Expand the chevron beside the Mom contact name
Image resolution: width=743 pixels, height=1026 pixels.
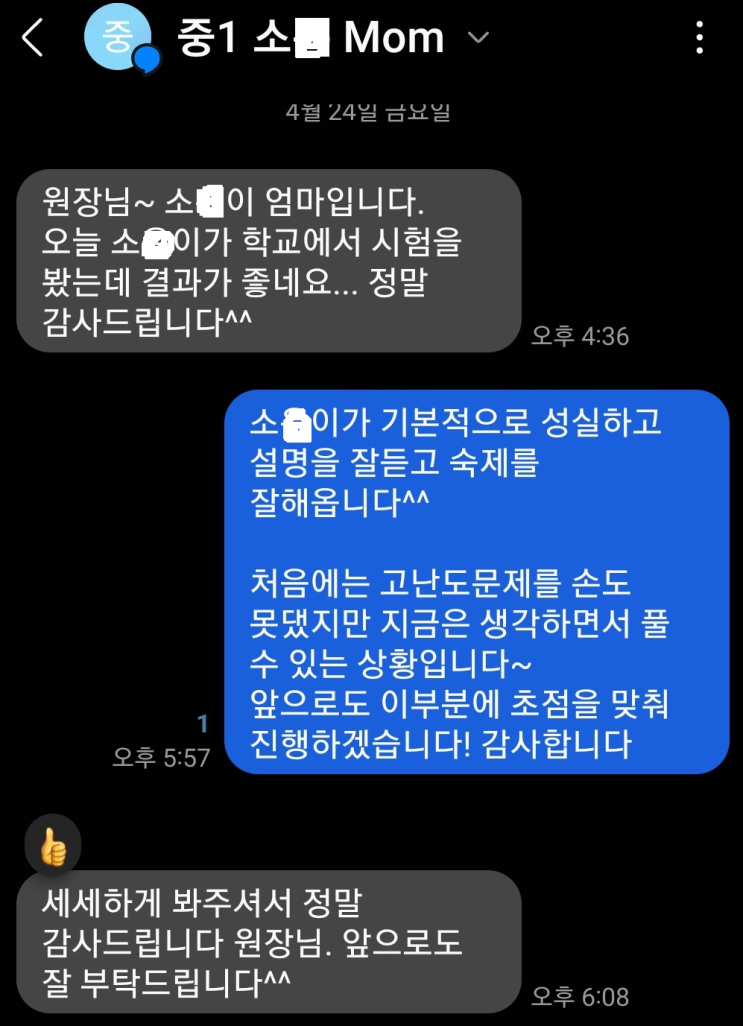[479, 38]
